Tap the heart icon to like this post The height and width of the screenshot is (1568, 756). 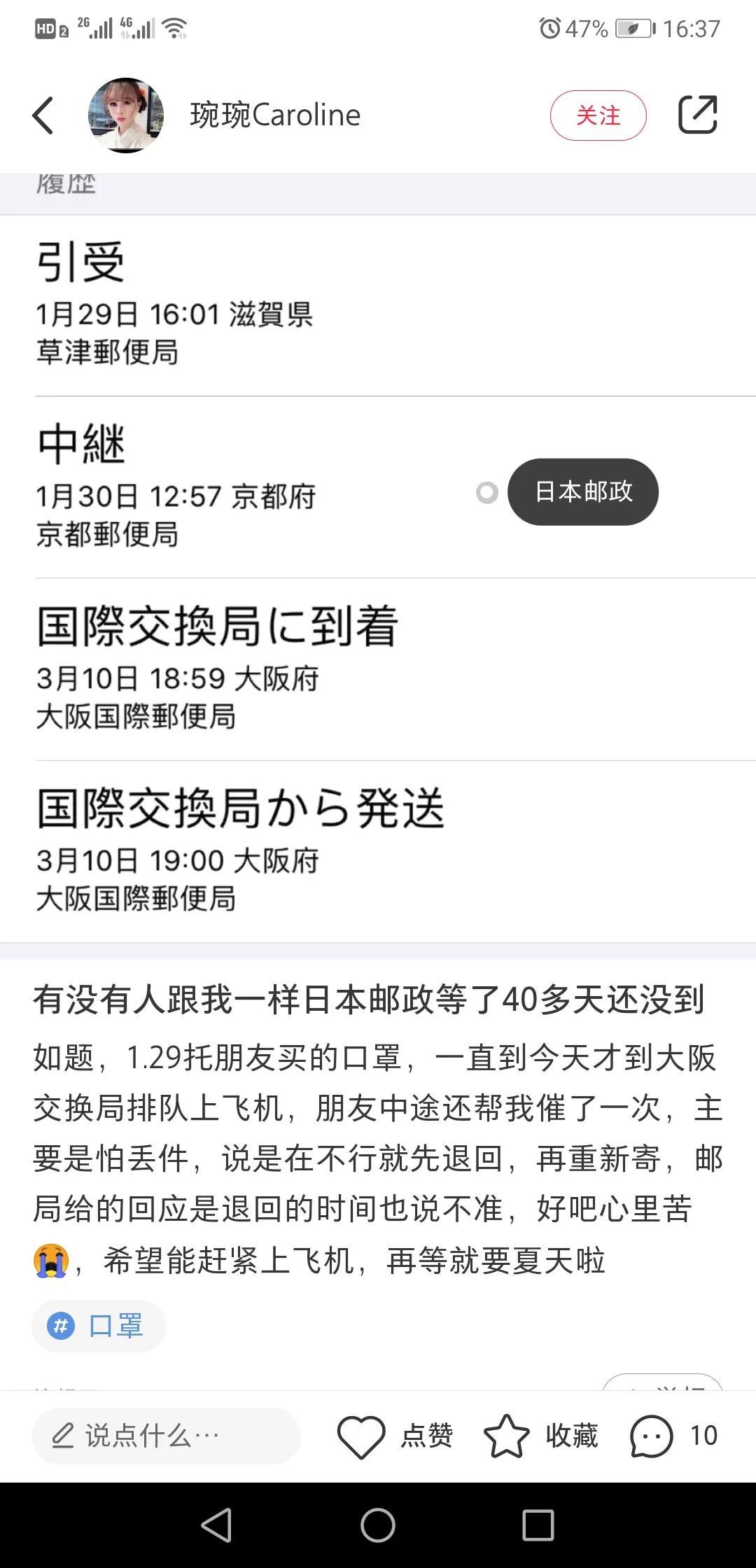click(x=361, y=1436)
